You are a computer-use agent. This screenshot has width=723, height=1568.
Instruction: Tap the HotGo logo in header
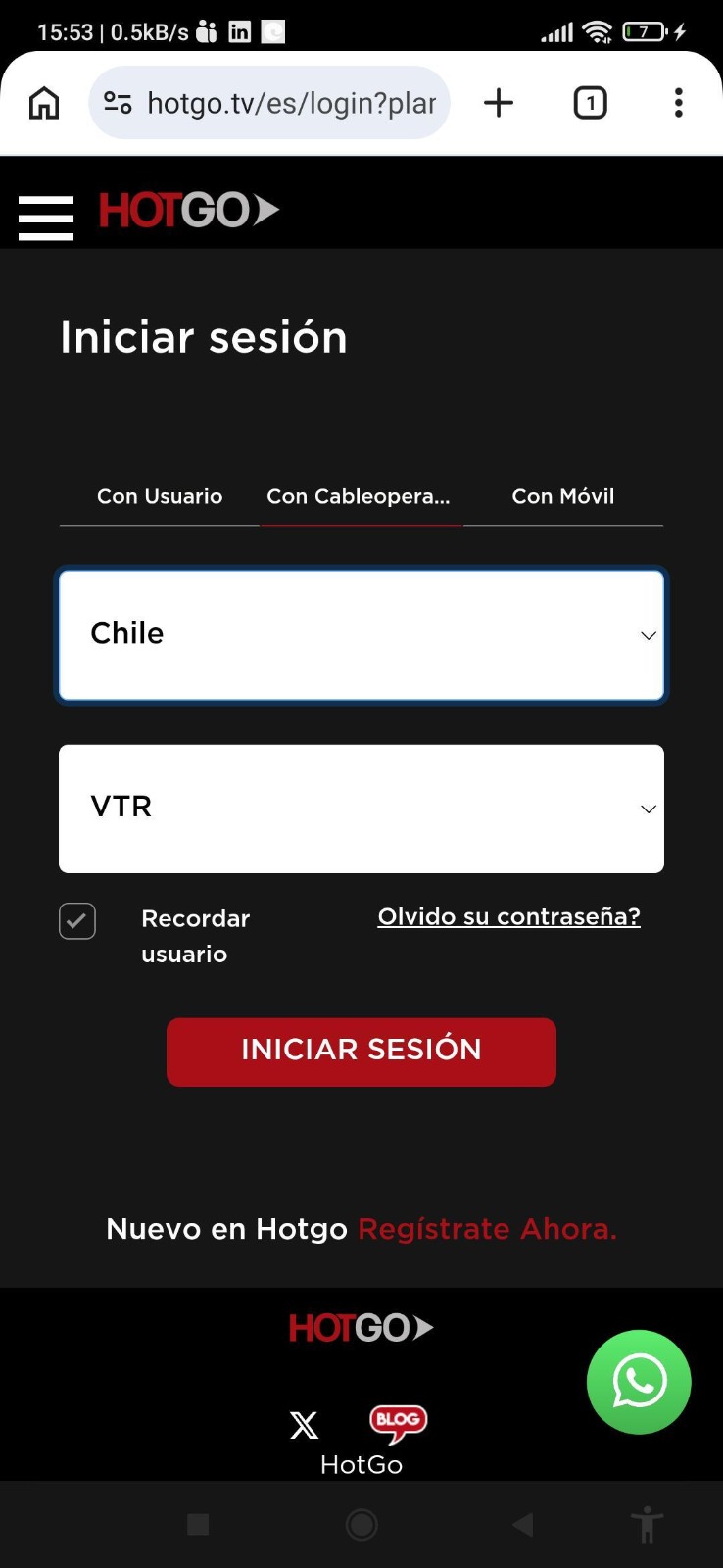(x=189, y=210)
